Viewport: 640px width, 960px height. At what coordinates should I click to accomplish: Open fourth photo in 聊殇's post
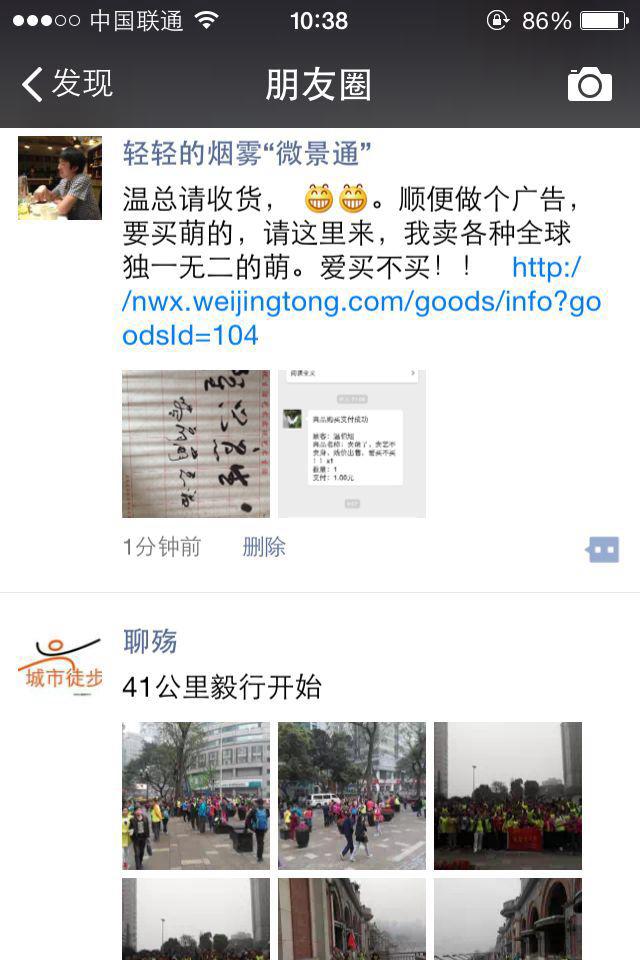coord(196,918)
